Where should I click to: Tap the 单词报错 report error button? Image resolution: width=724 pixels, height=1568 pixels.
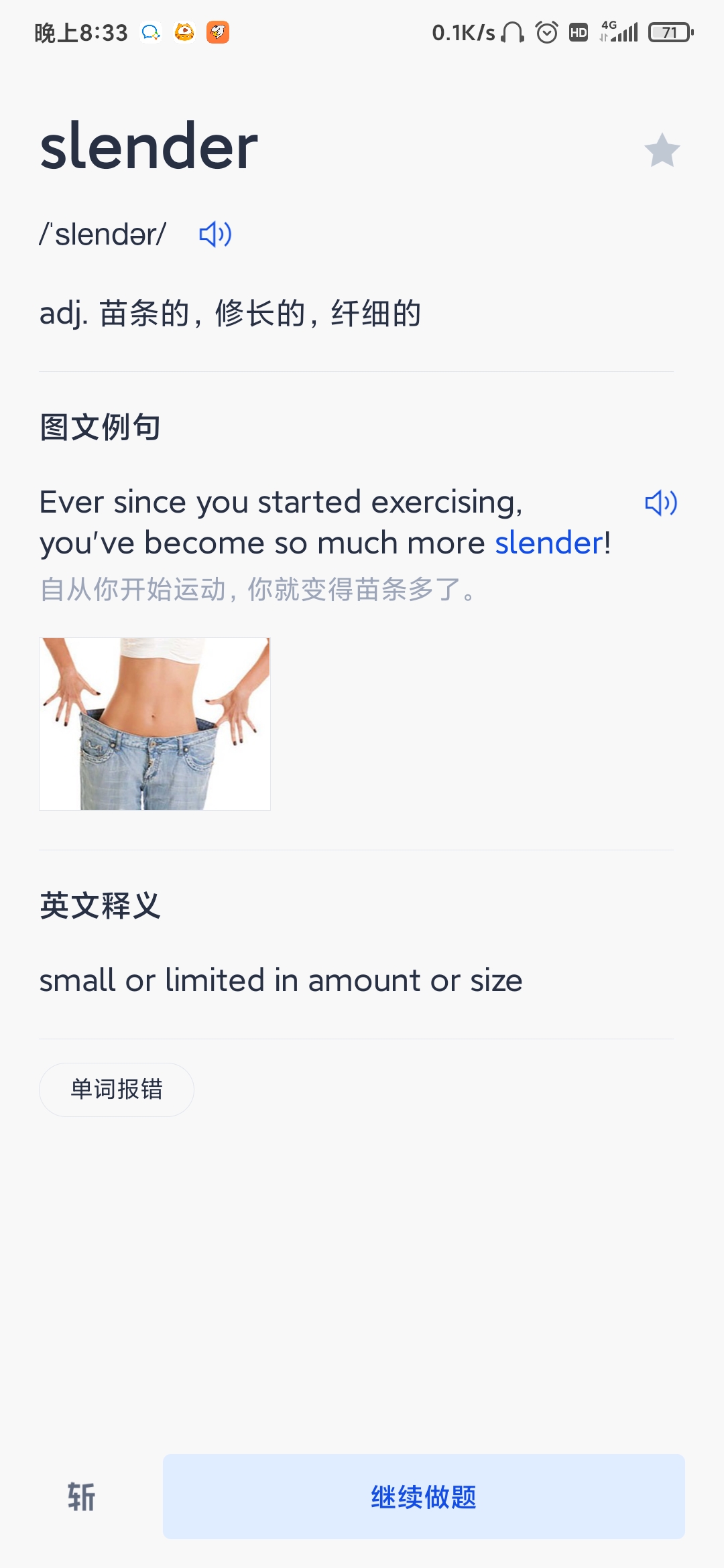point(117,1090)
